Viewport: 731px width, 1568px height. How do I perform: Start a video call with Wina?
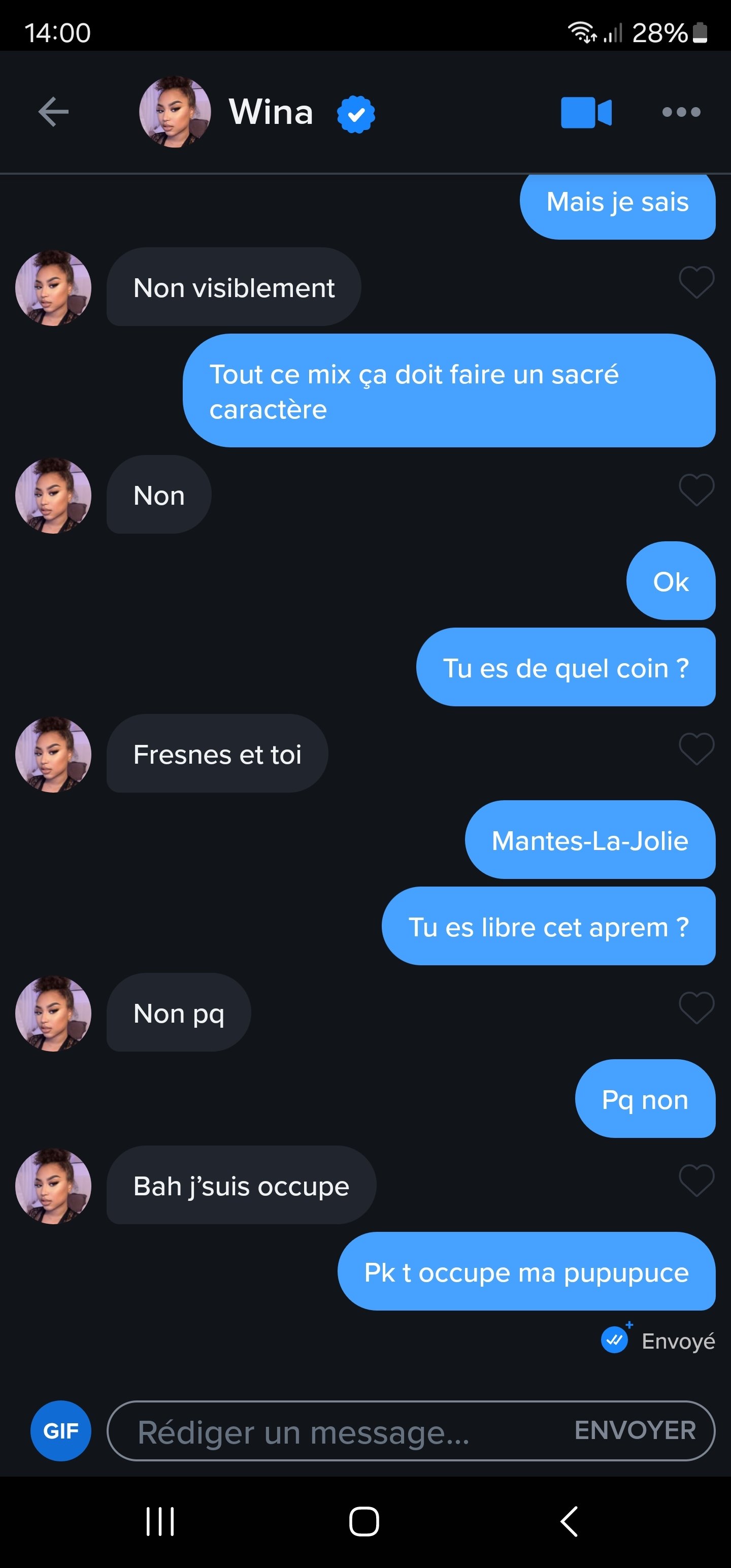point(585,113)
